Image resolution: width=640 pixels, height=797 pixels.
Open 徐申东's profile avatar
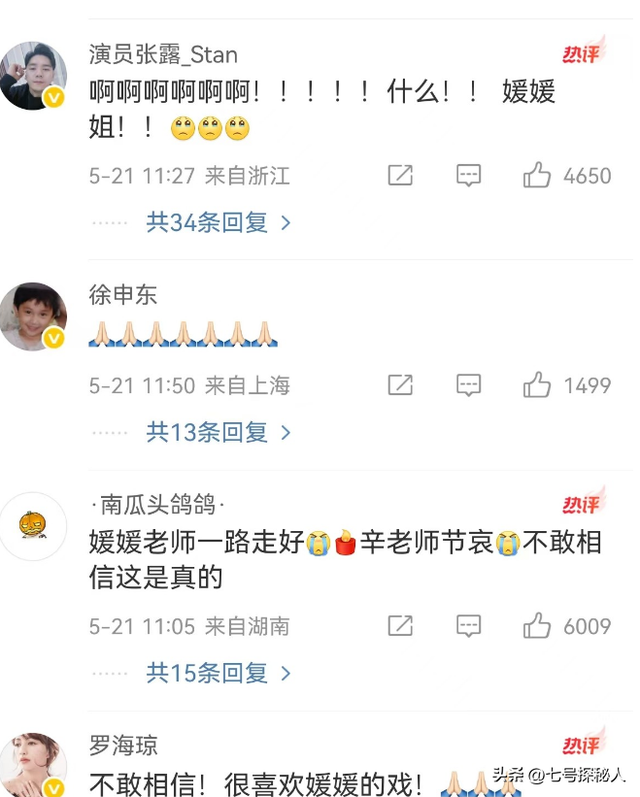pyautogui.click(x=33, y=316)
